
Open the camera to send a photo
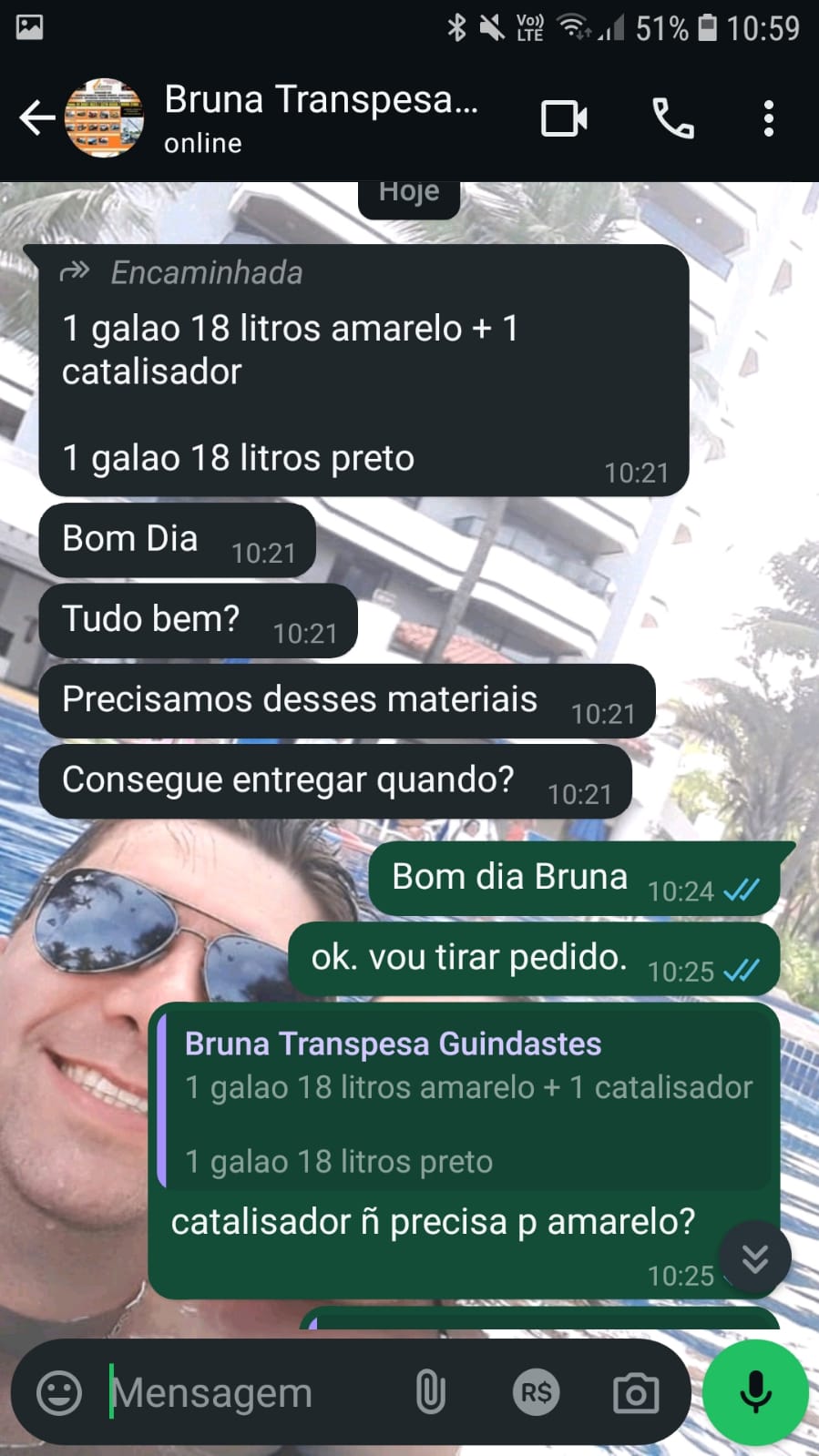[636, 1392]
